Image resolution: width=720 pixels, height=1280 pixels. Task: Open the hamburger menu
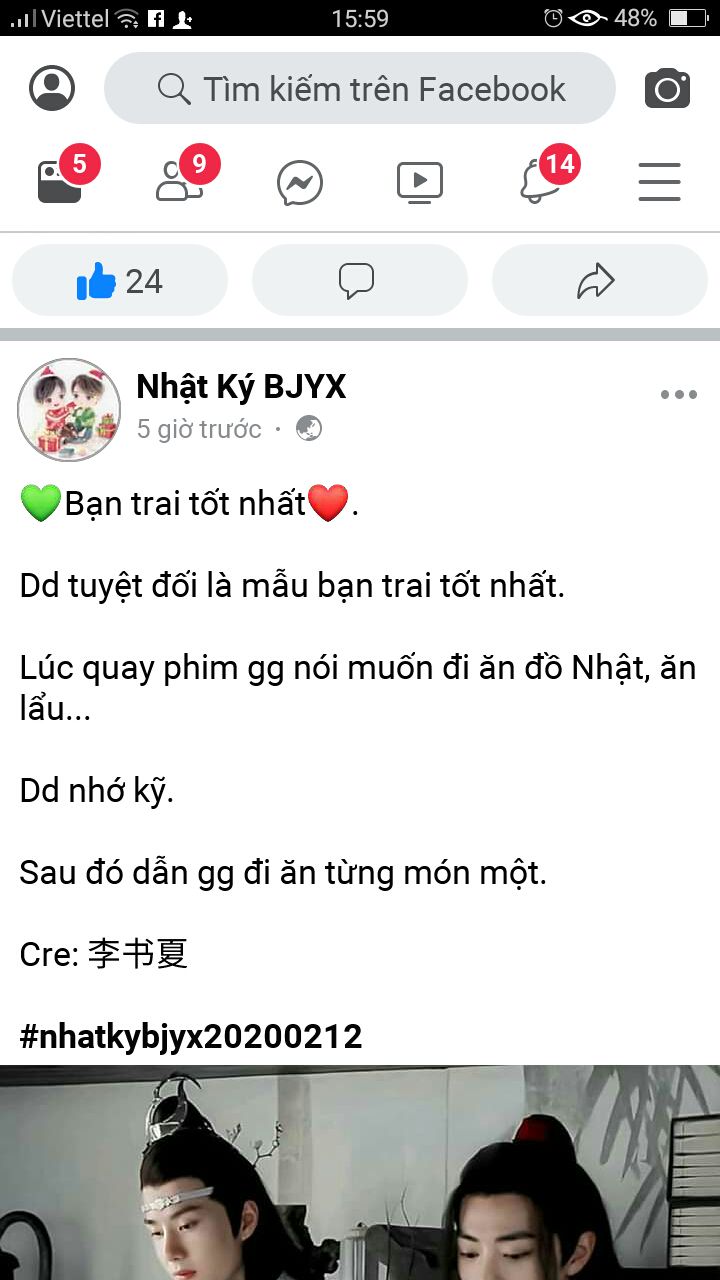(659, 183)
